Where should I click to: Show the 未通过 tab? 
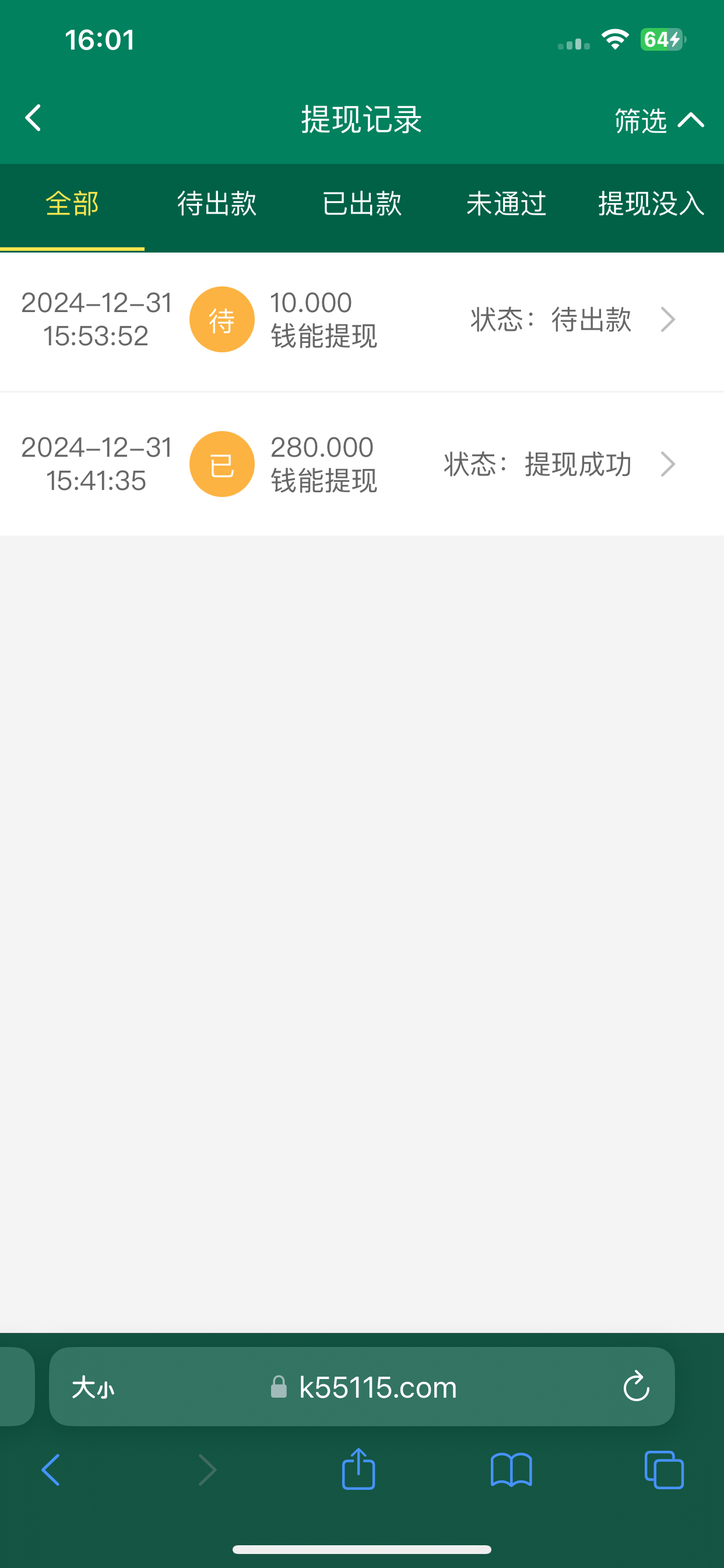(x=506, y=204)
